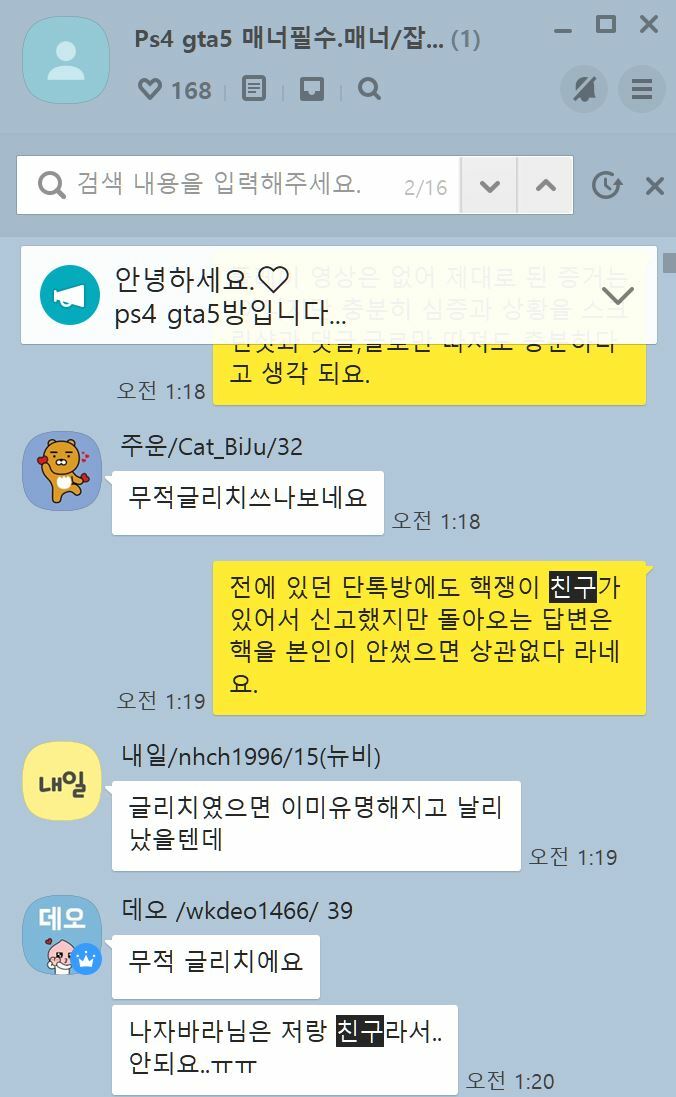
Task: Open the hamburger menu
Action: pyautogui.click(x=641, y=90)
